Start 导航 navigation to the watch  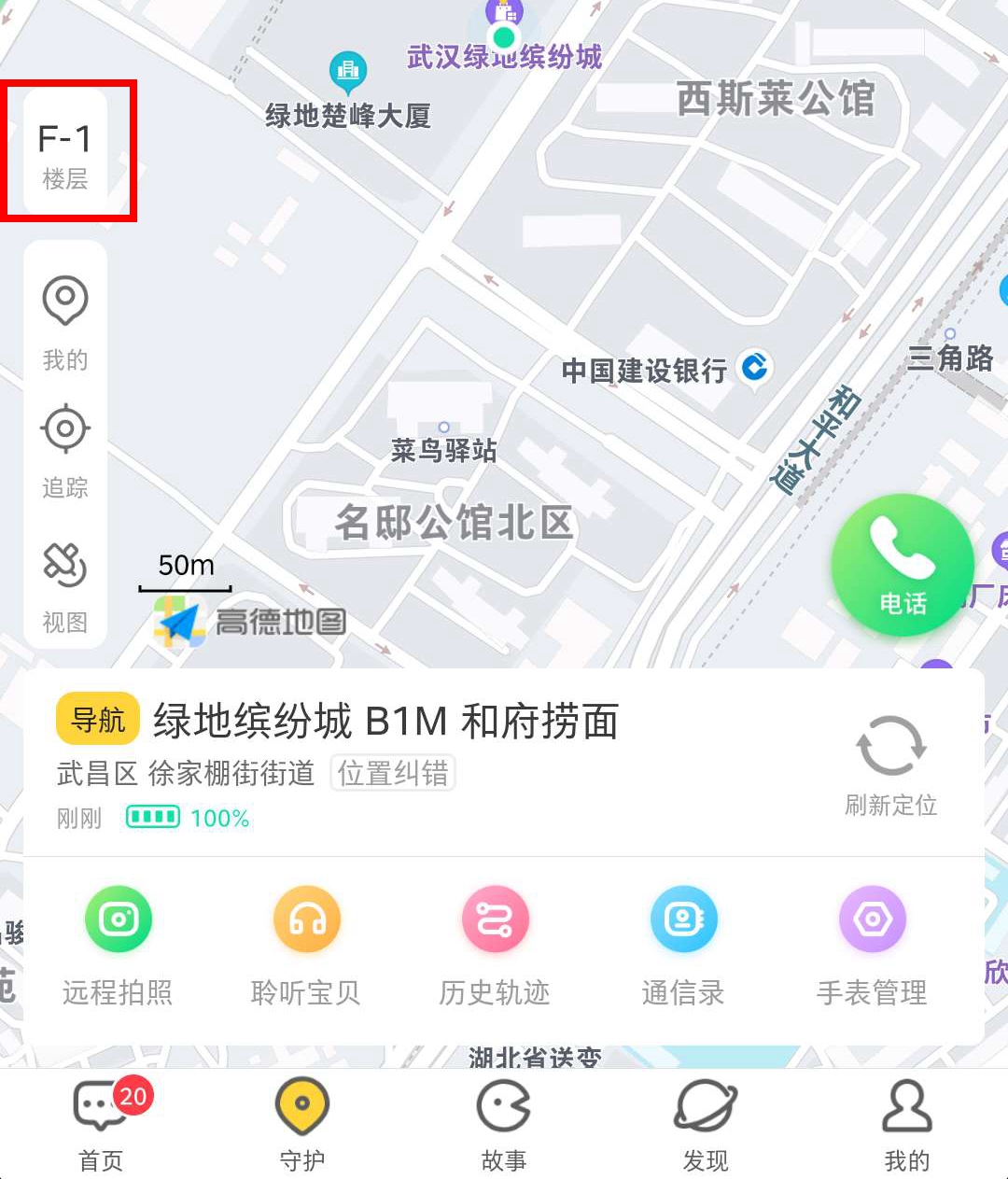(x=97, y=720)
